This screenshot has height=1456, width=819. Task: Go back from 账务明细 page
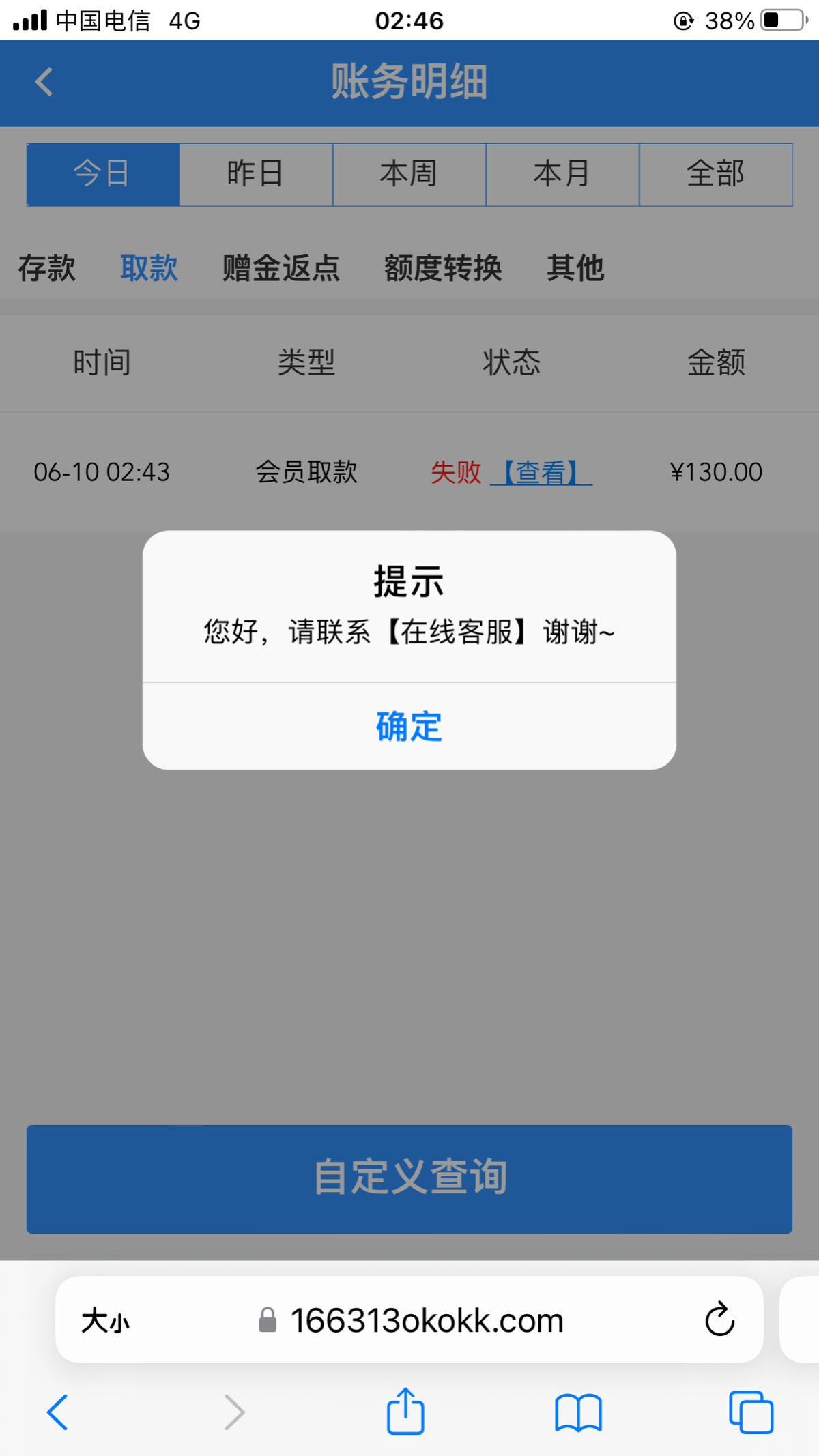pos(44,83)
